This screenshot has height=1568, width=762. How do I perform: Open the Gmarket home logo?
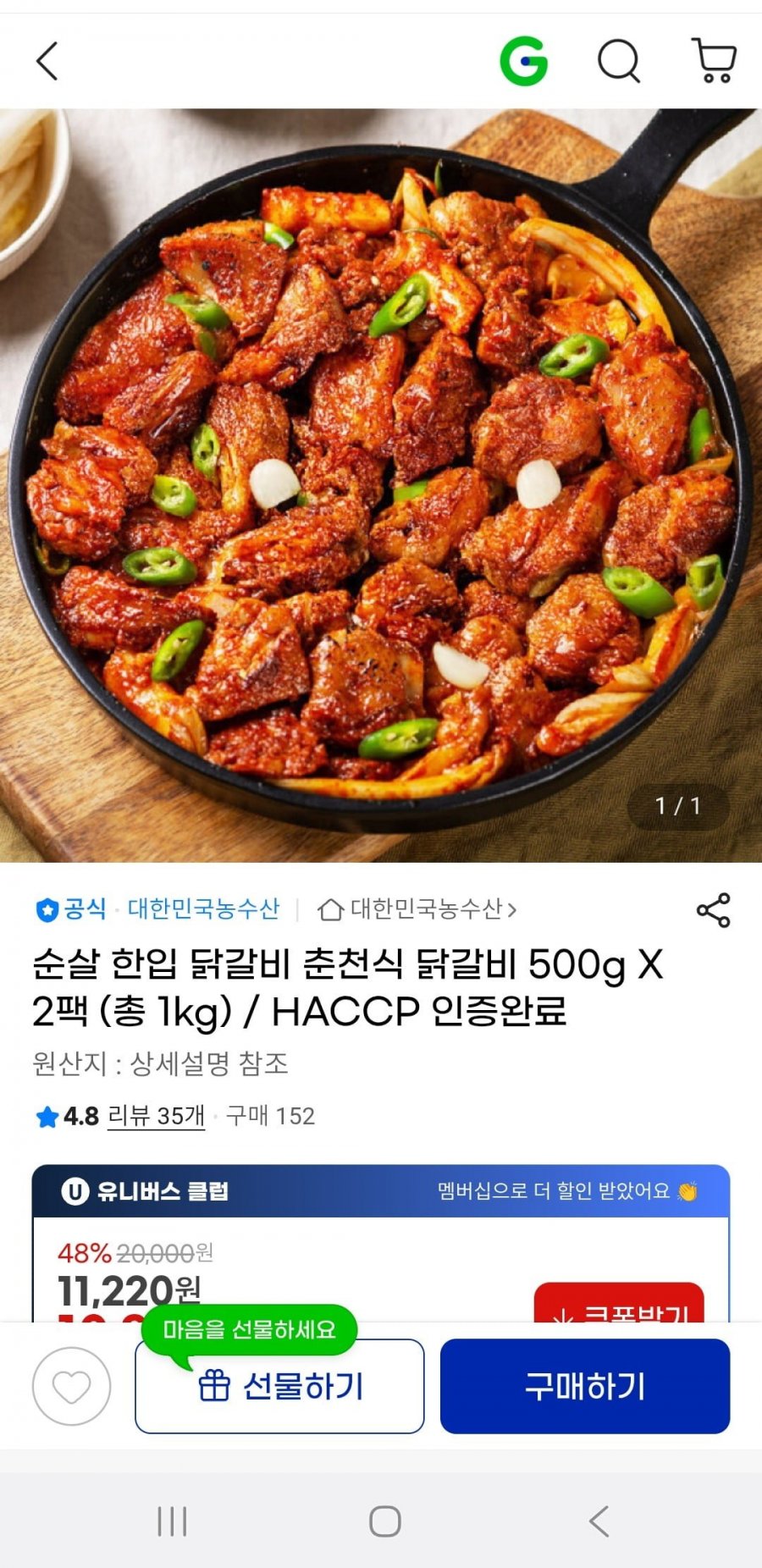(x=523, y=61)
